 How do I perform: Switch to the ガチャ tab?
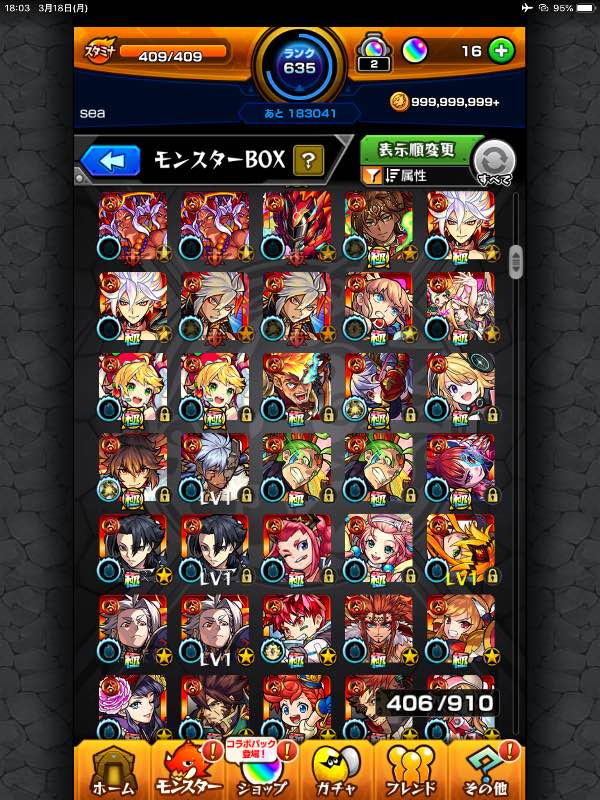point(339,771)
